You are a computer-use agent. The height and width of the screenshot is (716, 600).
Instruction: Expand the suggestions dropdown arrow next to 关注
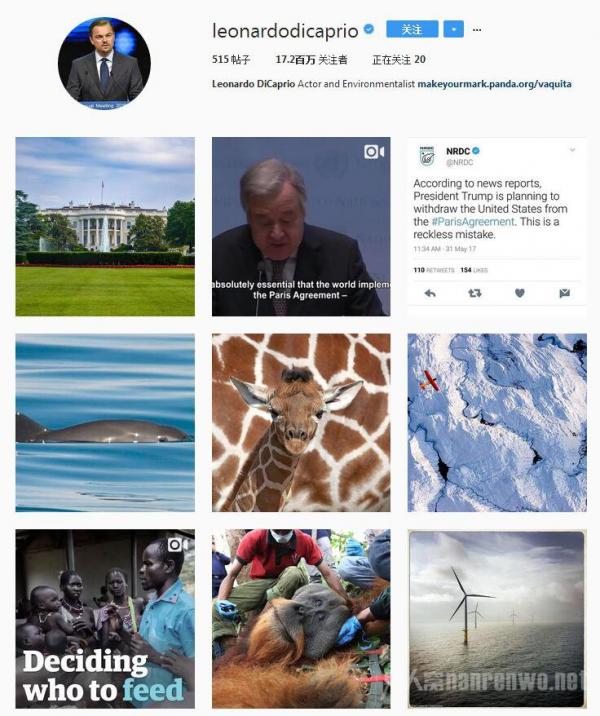454,30
